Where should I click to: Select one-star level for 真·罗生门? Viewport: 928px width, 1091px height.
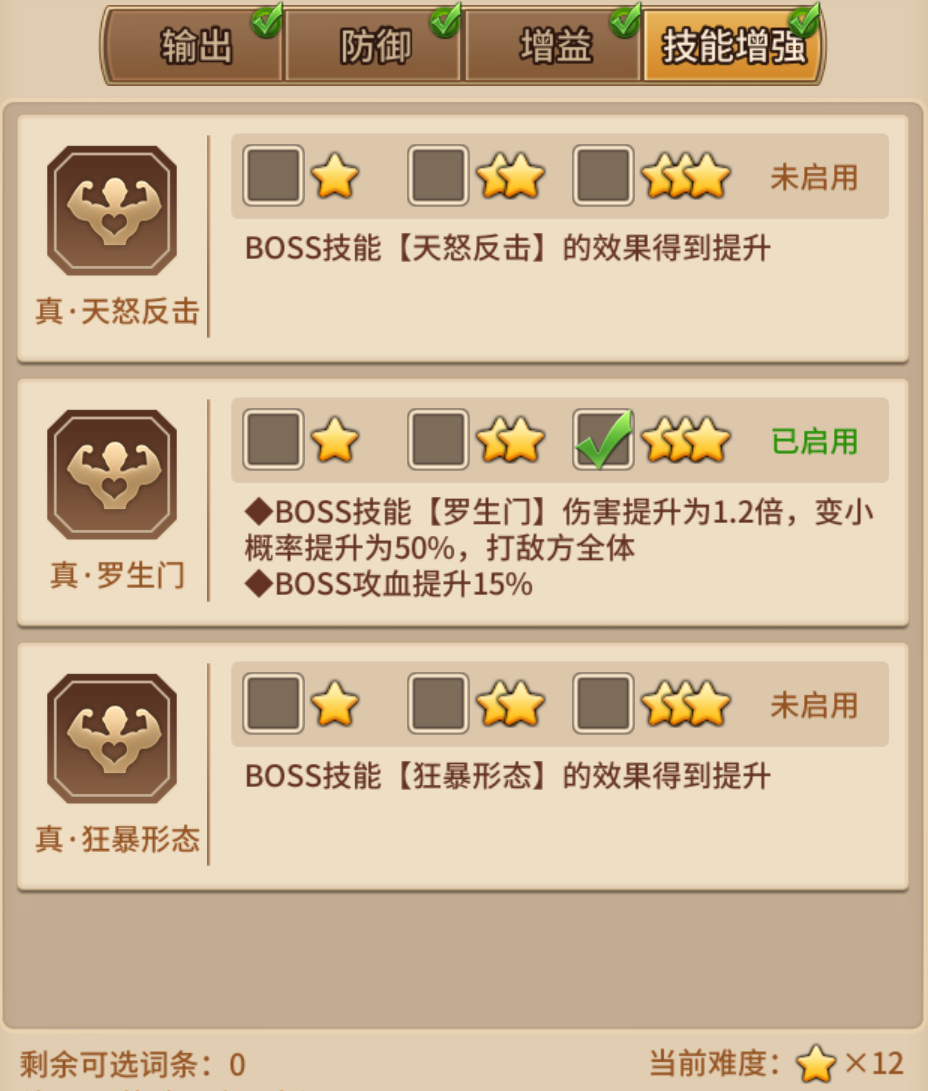coord(273,440)
